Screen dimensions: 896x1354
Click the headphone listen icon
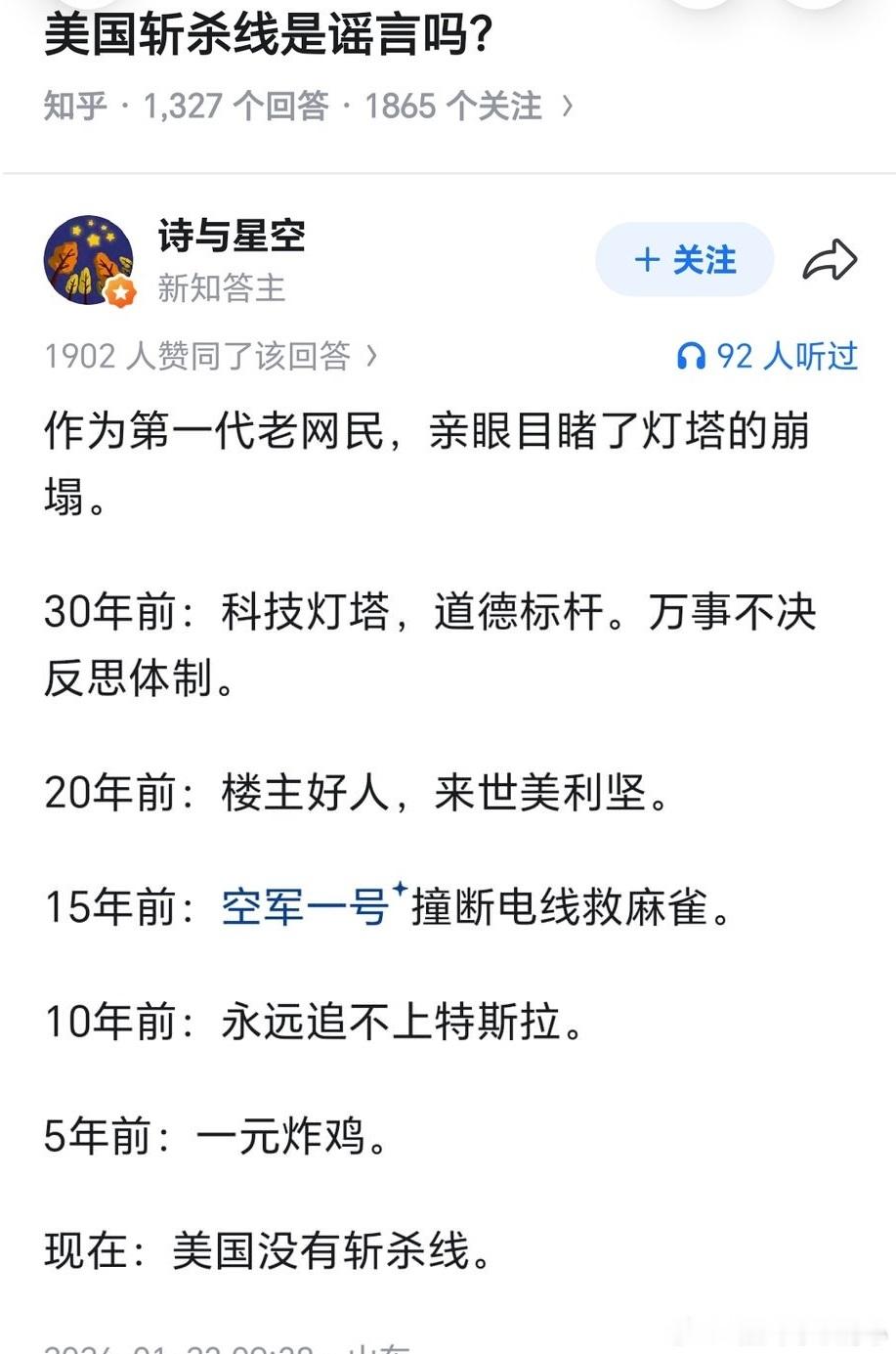point(693,356)
